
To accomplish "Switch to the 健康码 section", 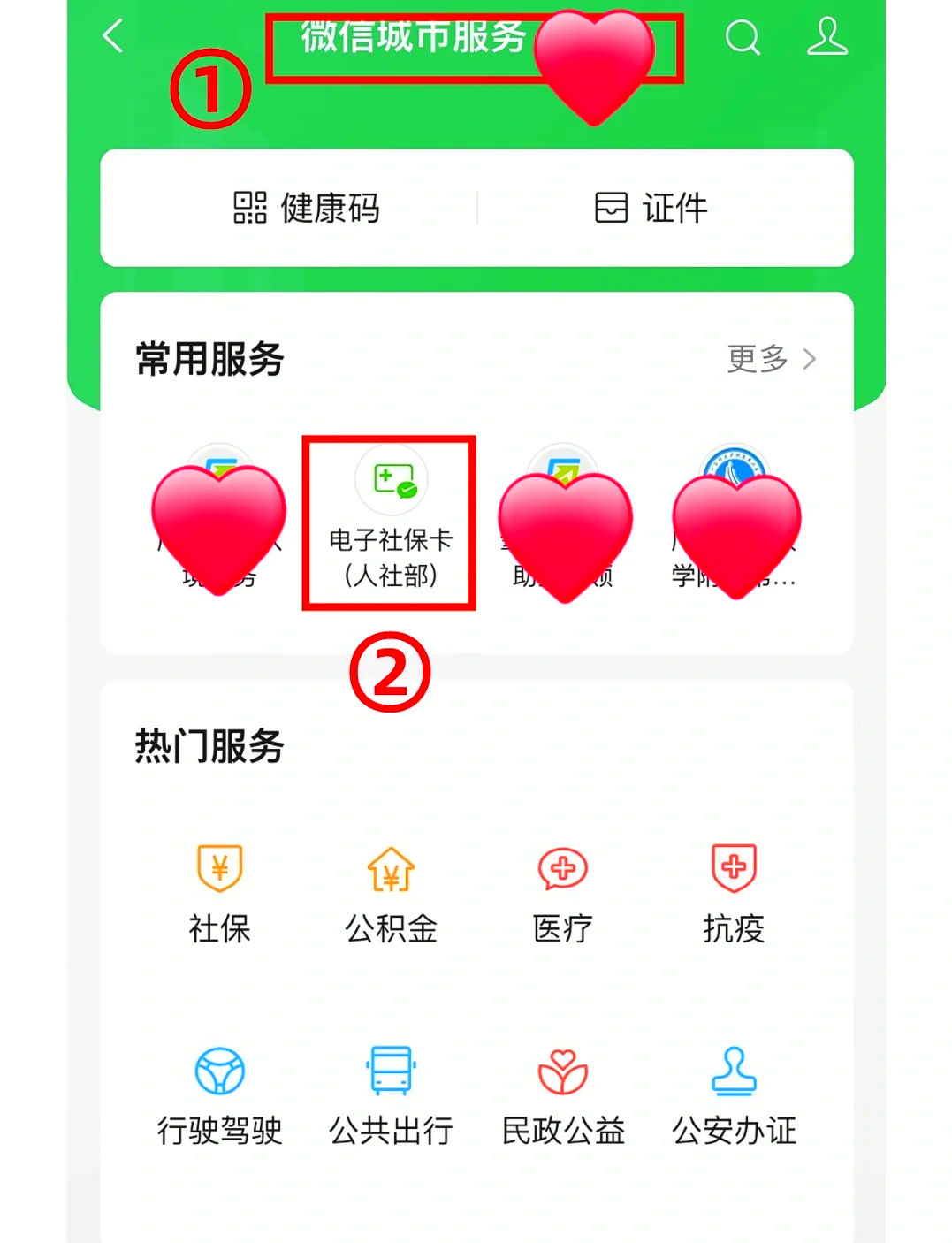I will [305, 209].
